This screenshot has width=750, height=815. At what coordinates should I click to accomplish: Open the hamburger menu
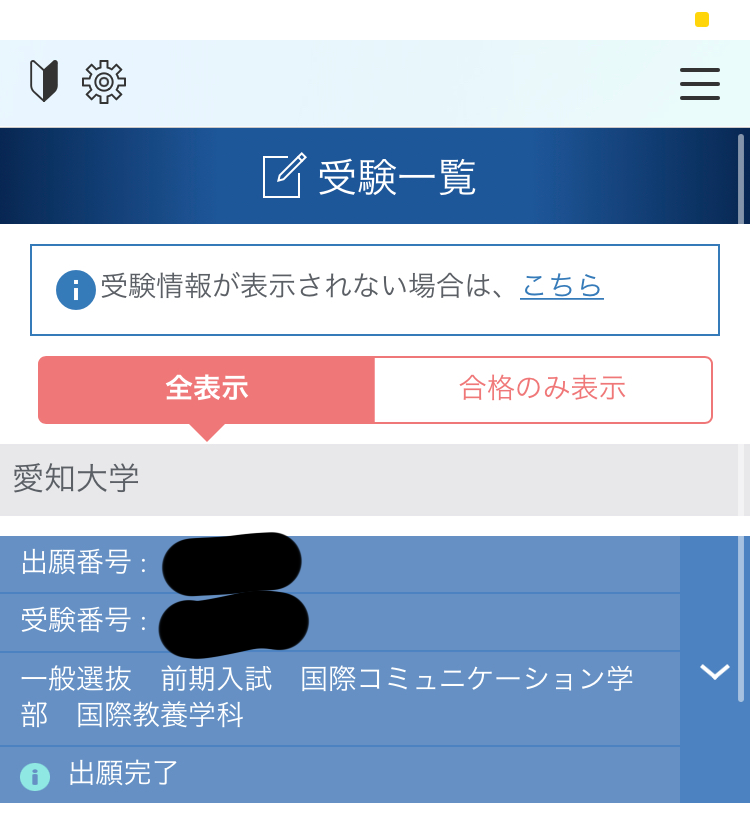tap(700, 83)
